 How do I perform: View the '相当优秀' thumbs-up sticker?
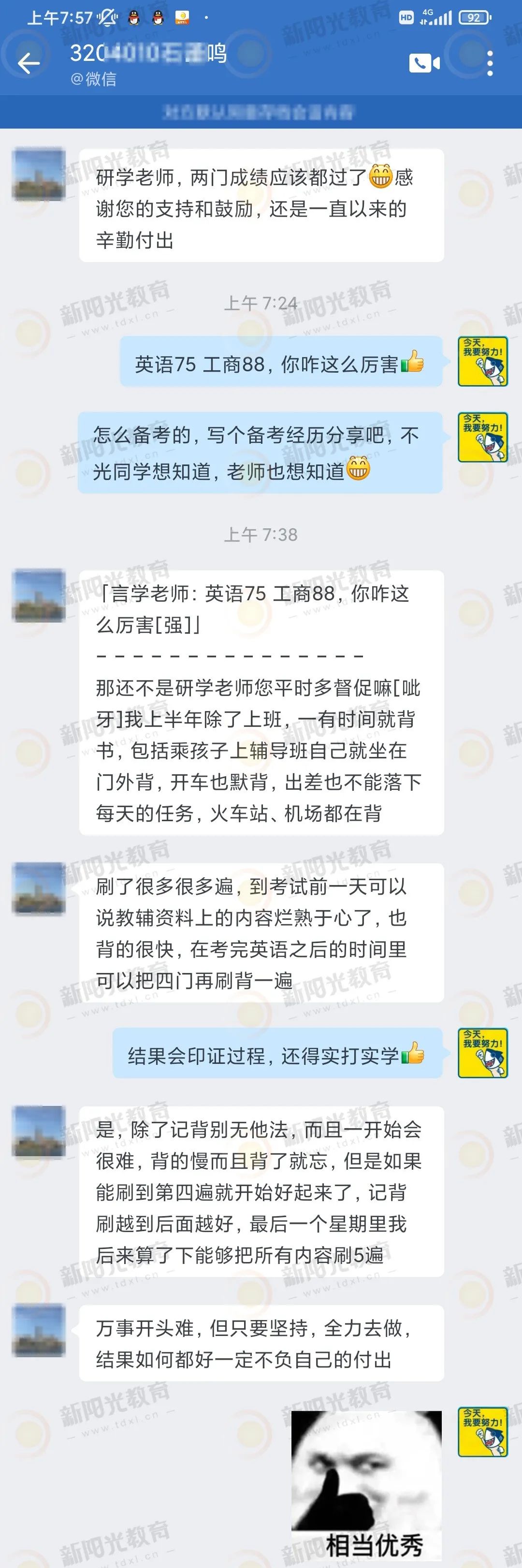pyautogui.click(x=366, y=1486)
